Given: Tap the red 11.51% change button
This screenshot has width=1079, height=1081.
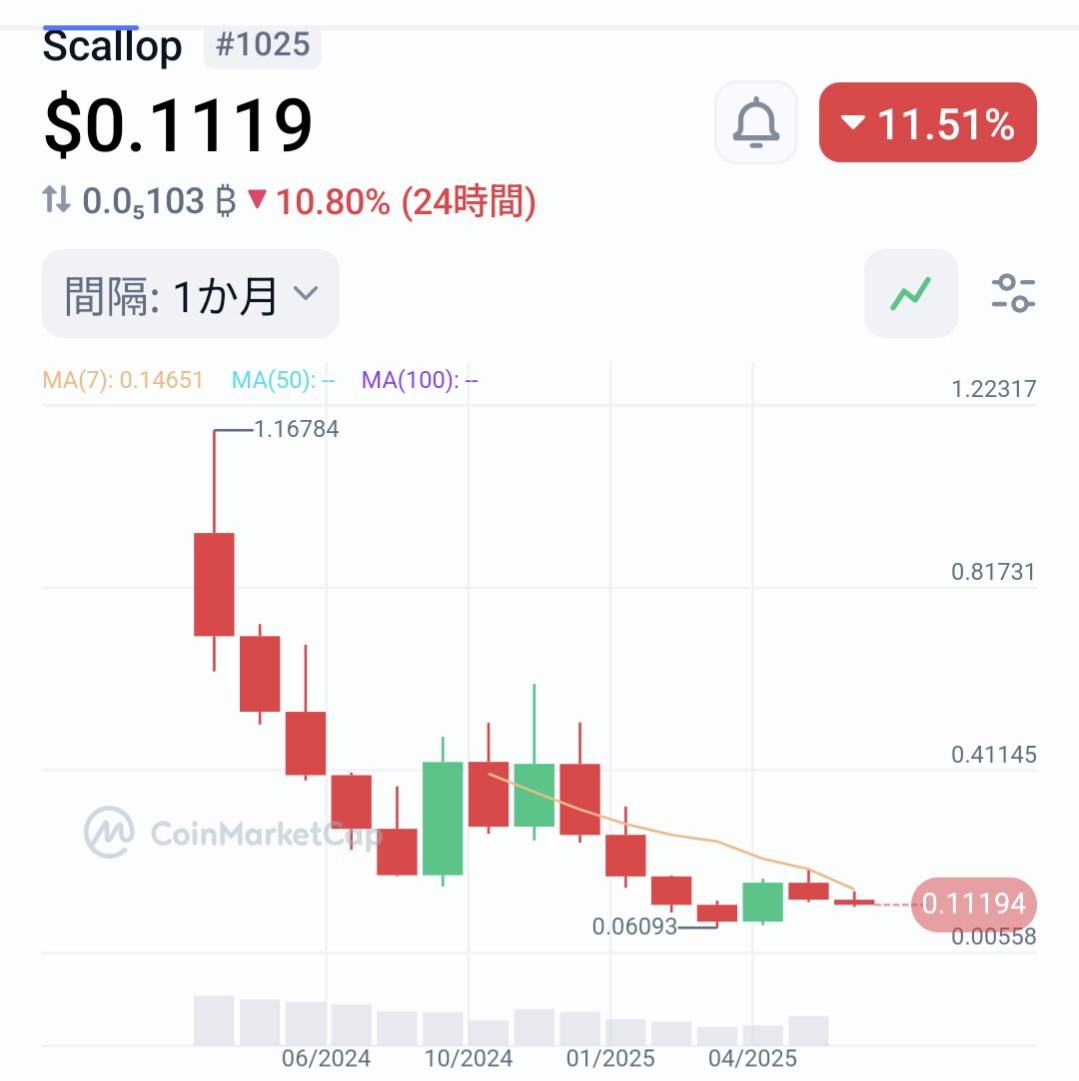Looking at the screenshot, I should click(x=927, y=123).
